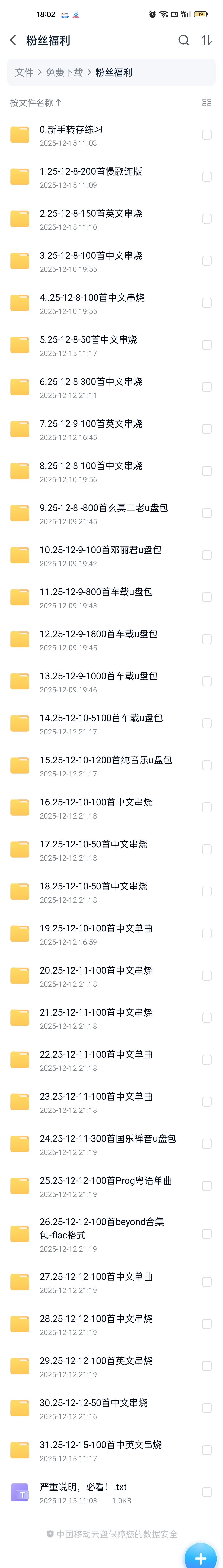This screenshot has width=223, height=1568.
Task: Open folder 9.25-12-8 -800首玄冥二老u盘包
Action: point(104,508)
